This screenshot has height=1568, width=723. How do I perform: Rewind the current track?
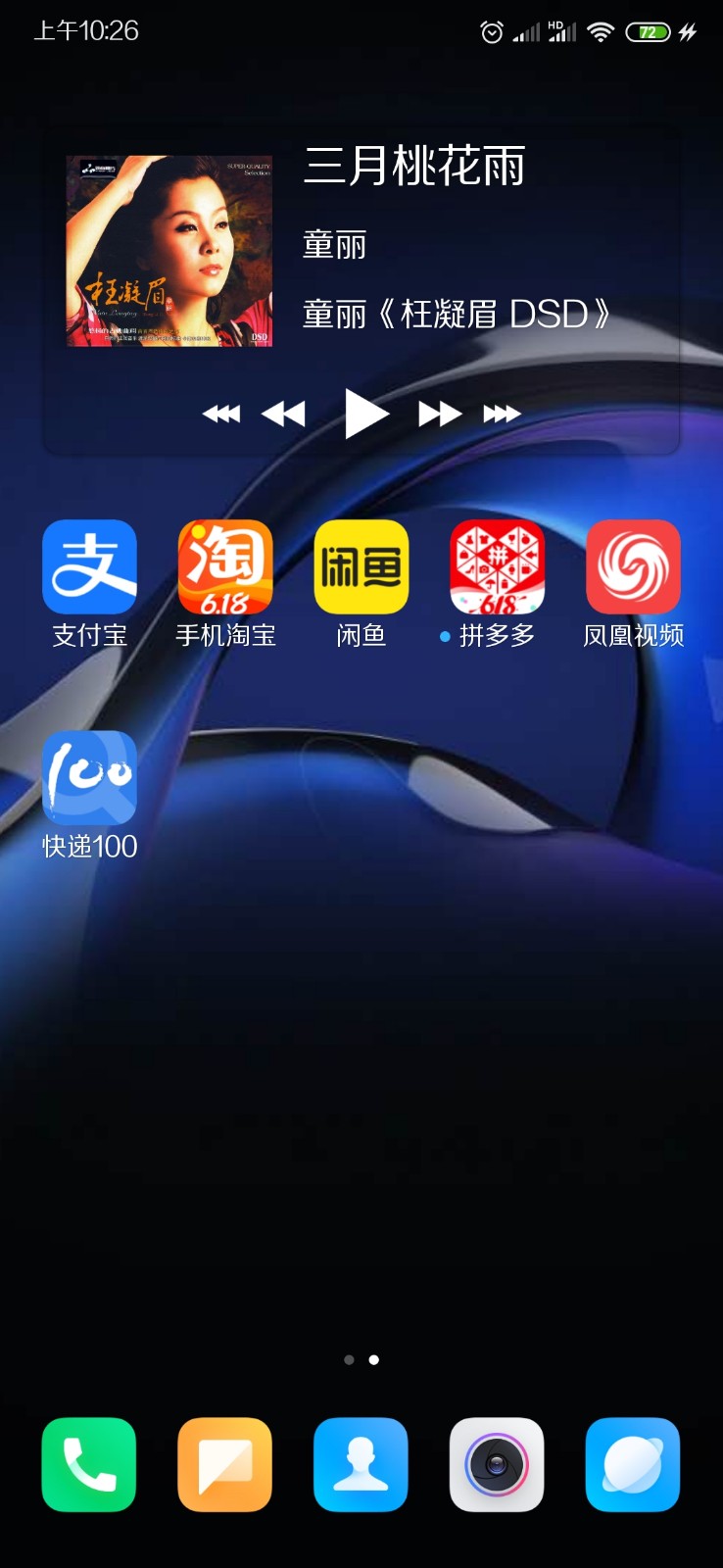(x=283, y=415)
